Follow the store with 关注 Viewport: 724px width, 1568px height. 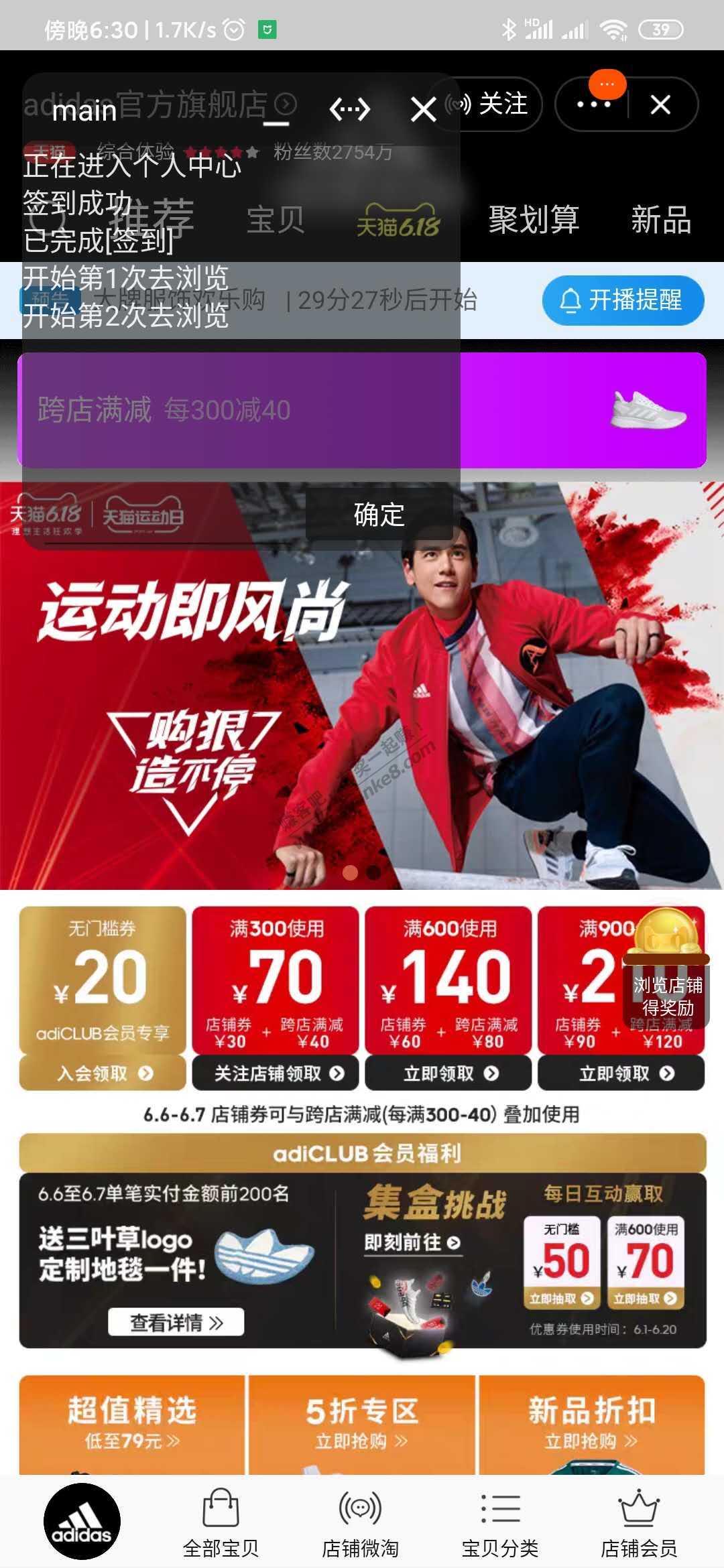coord(493,105)
